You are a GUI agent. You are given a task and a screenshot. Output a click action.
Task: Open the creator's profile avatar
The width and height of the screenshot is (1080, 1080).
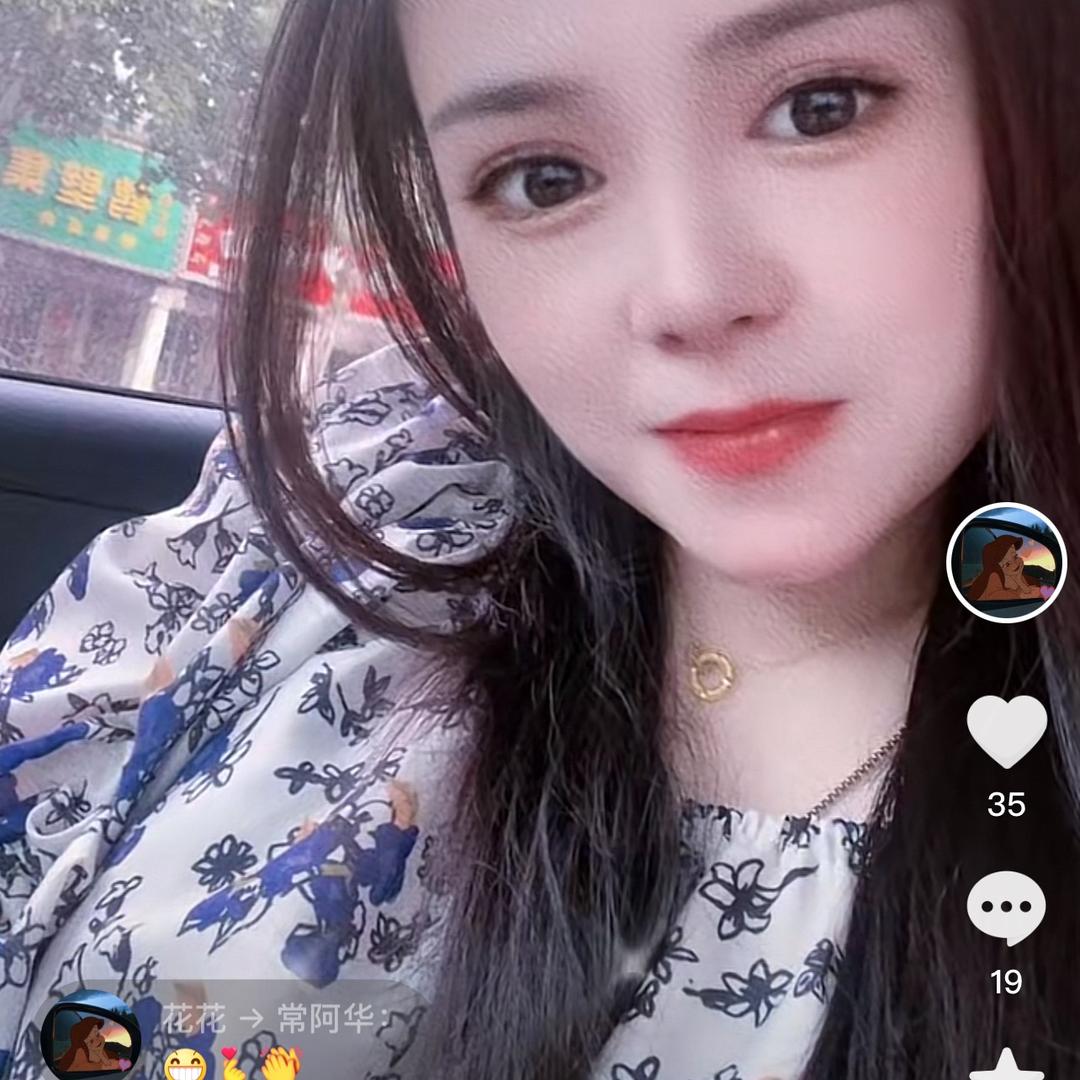pyautogui.click(x=1006, y=563)
